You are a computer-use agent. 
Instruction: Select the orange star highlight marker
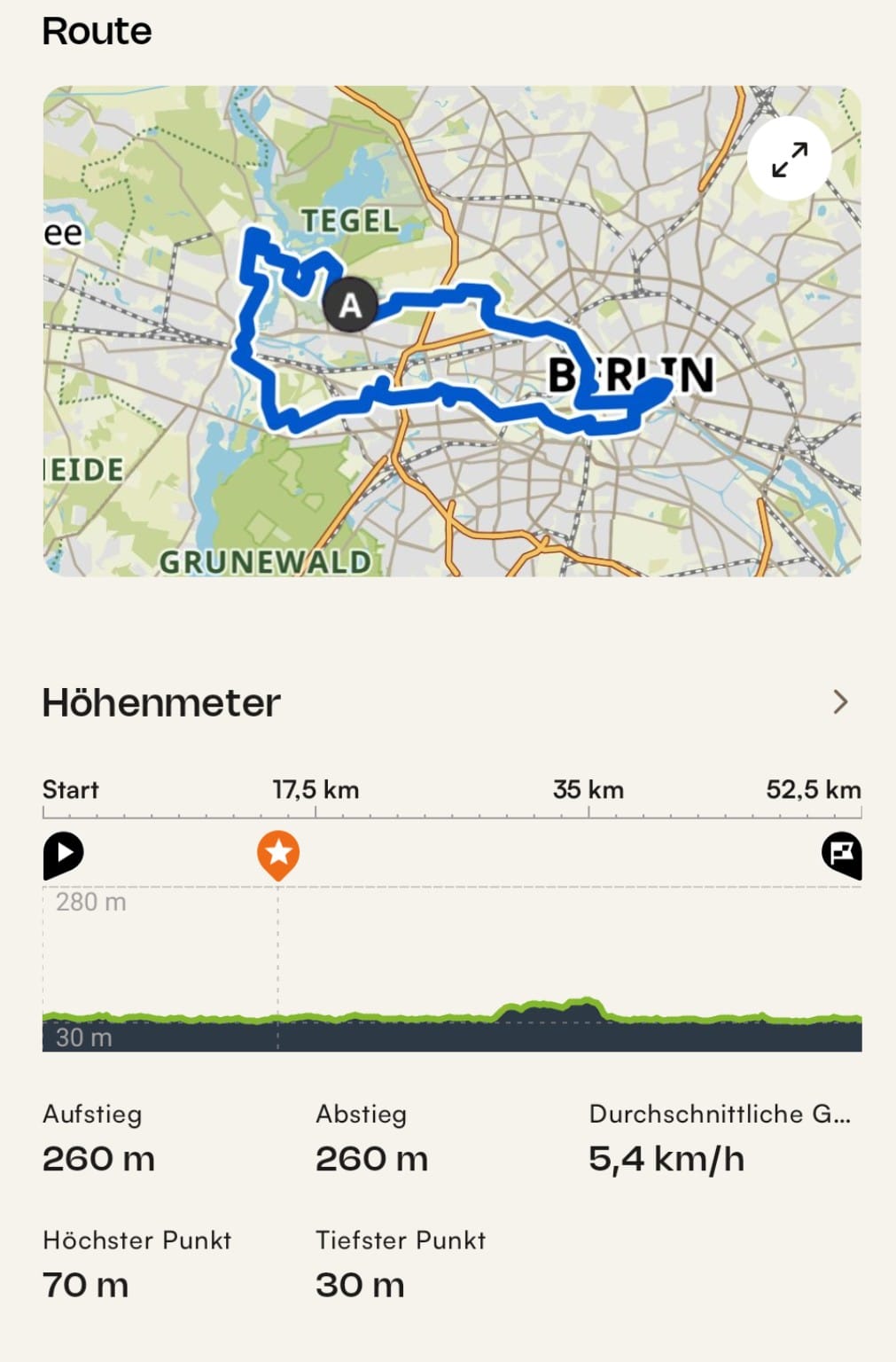click(x=278, y=854)
